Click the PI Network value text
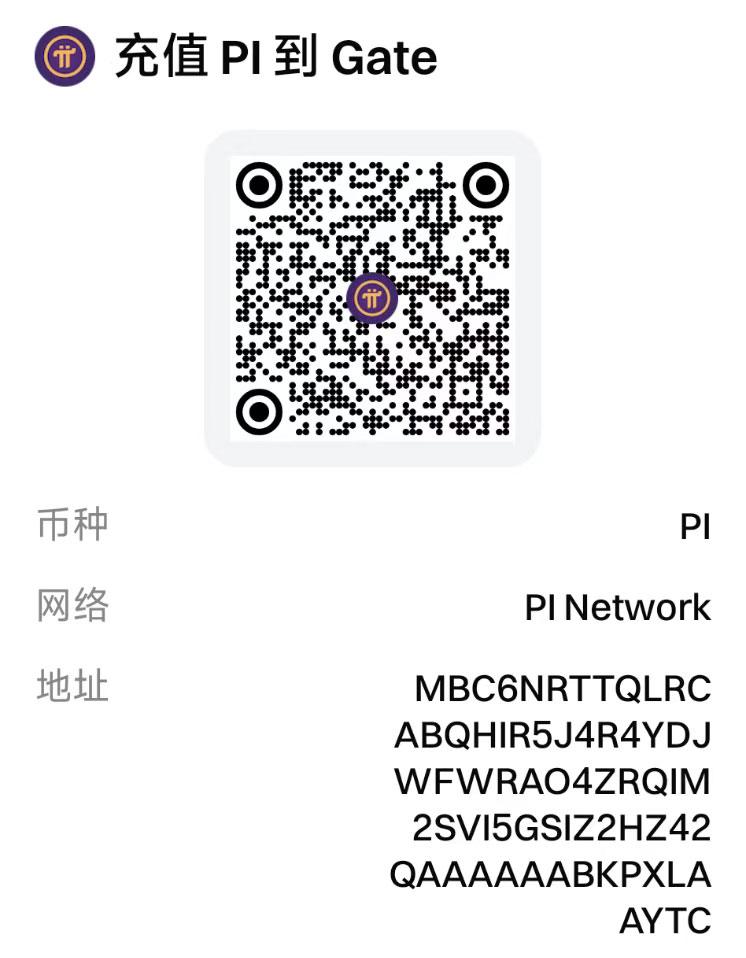 [x=616, y=606]
